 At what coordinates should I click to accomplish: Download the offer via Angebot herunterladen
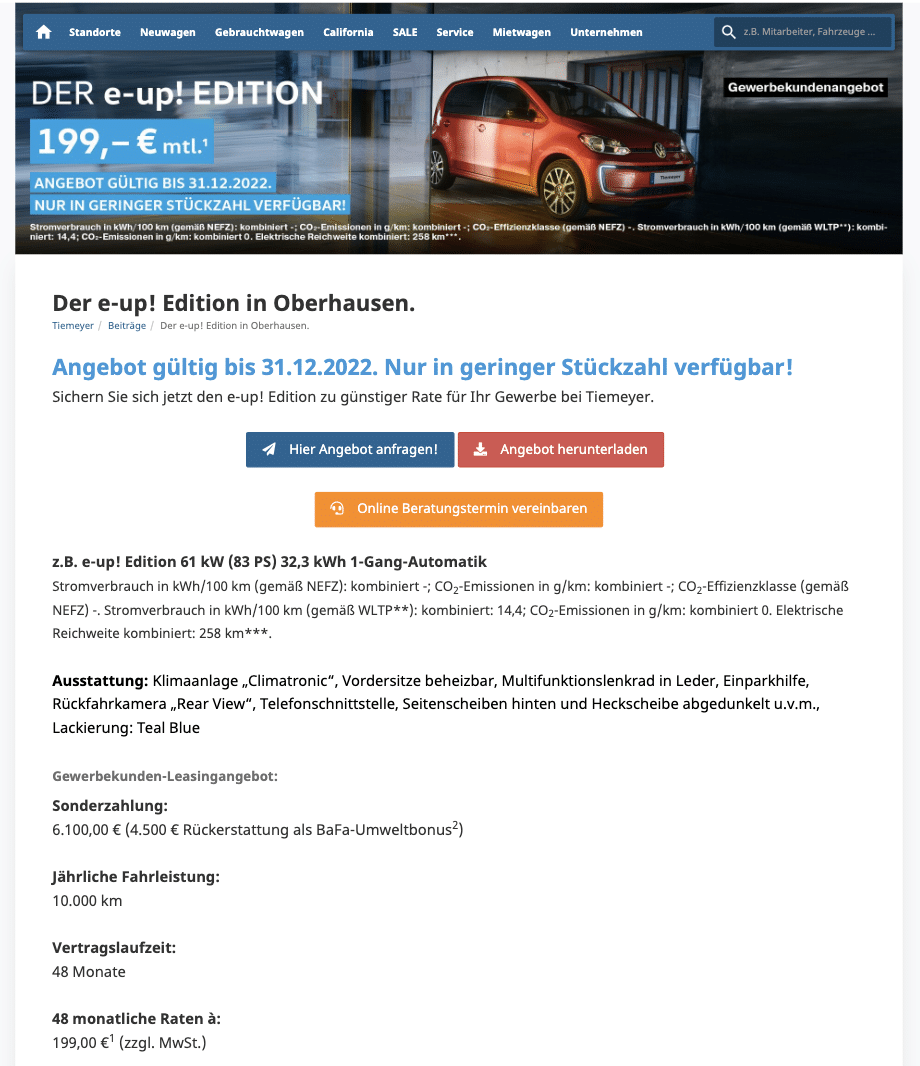coord(561,450)
